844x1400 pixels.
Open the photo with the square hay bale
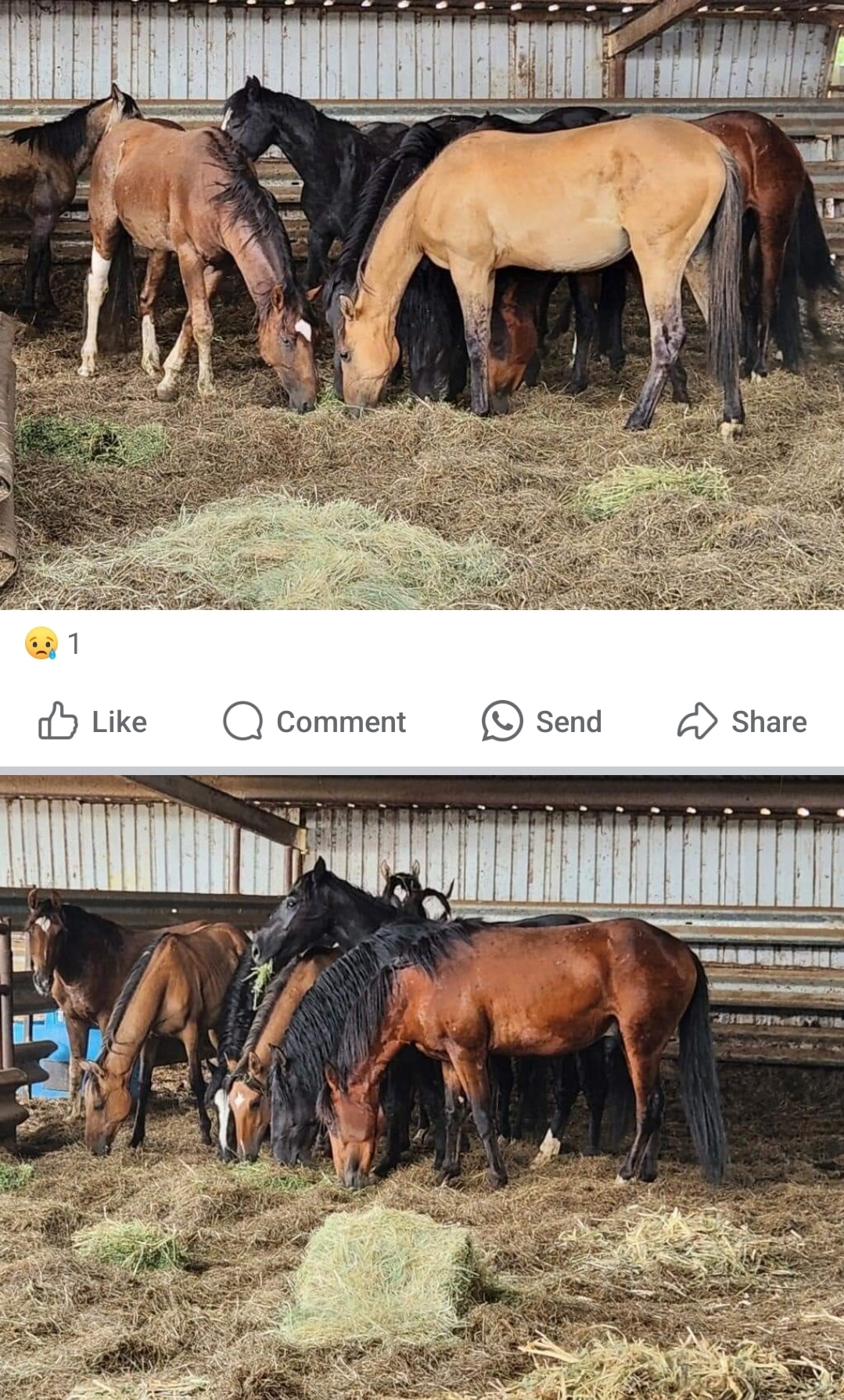pyautogui.click(x=422, y=1087)
